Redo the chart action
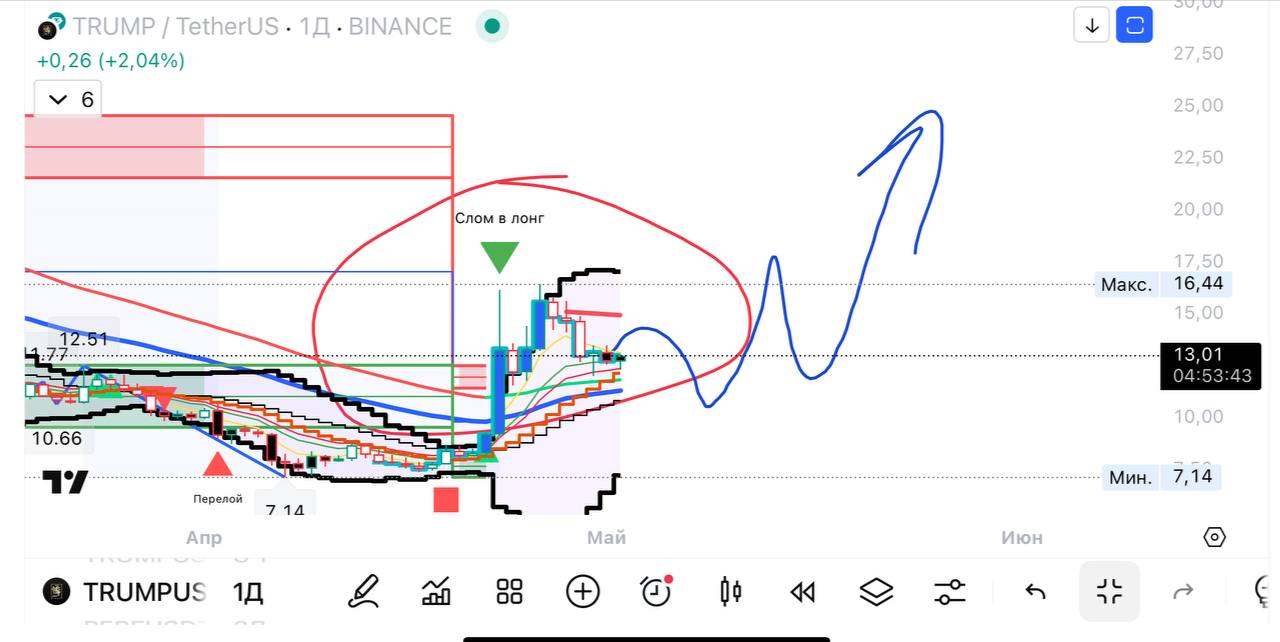The height and width of the screenshot is (642, 1280). [x=1183, y=592]
